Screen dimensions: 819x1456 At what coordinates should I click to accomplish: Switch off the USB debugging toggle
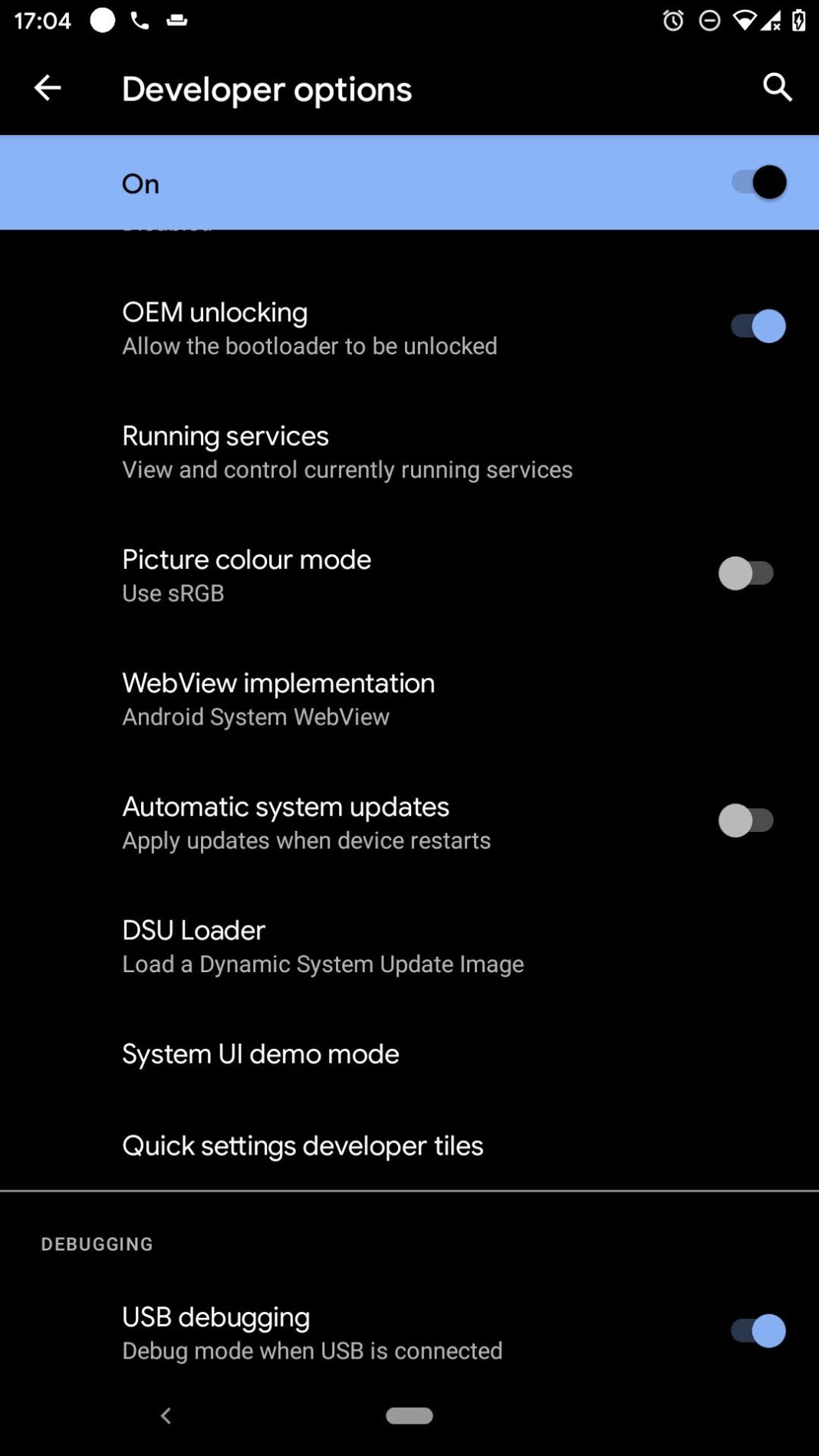758,1330
